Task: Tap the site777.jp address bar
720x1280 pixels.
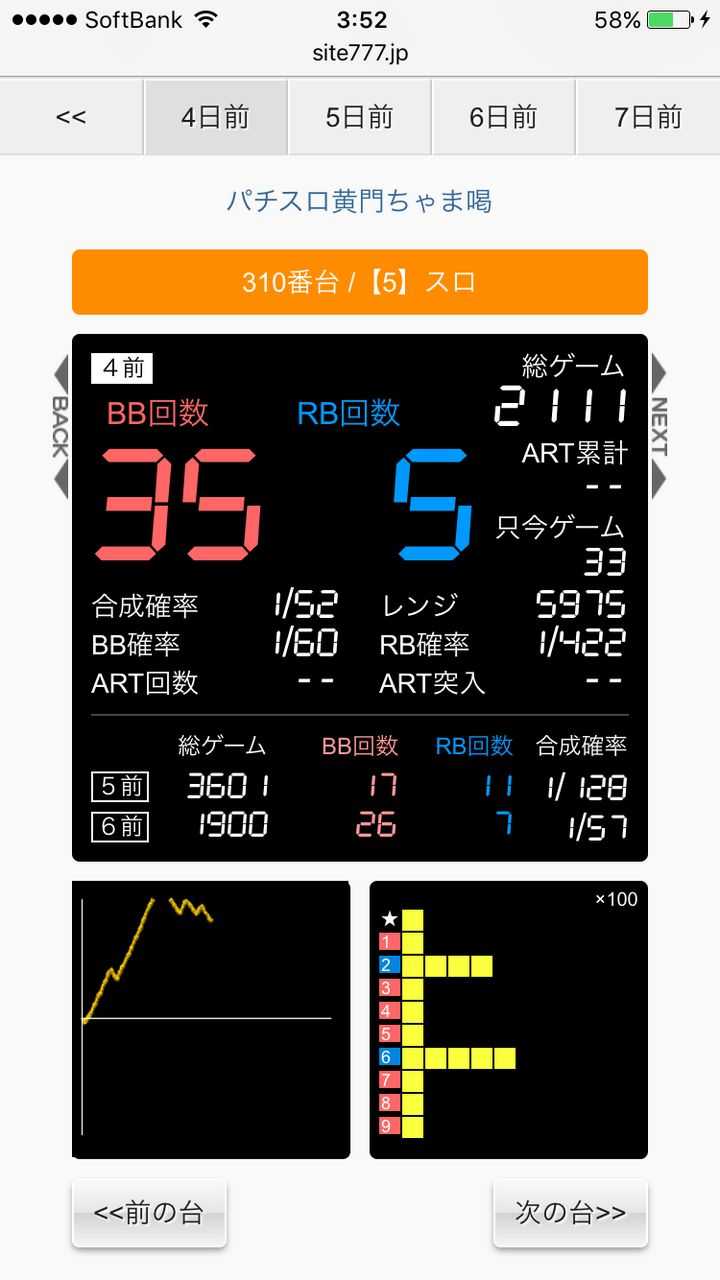Action: tap(360, 53)
